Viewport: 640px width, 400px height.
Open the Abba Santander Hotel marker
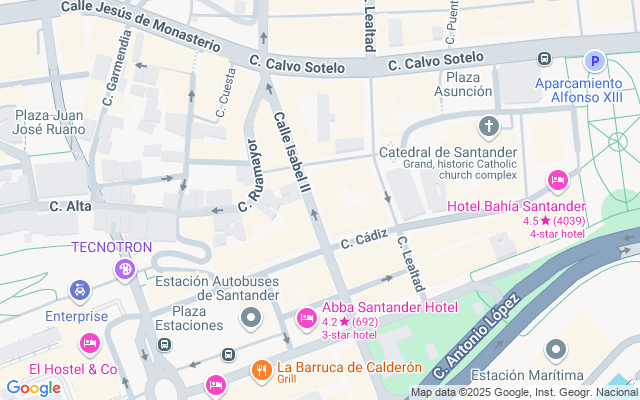[307, 318]
